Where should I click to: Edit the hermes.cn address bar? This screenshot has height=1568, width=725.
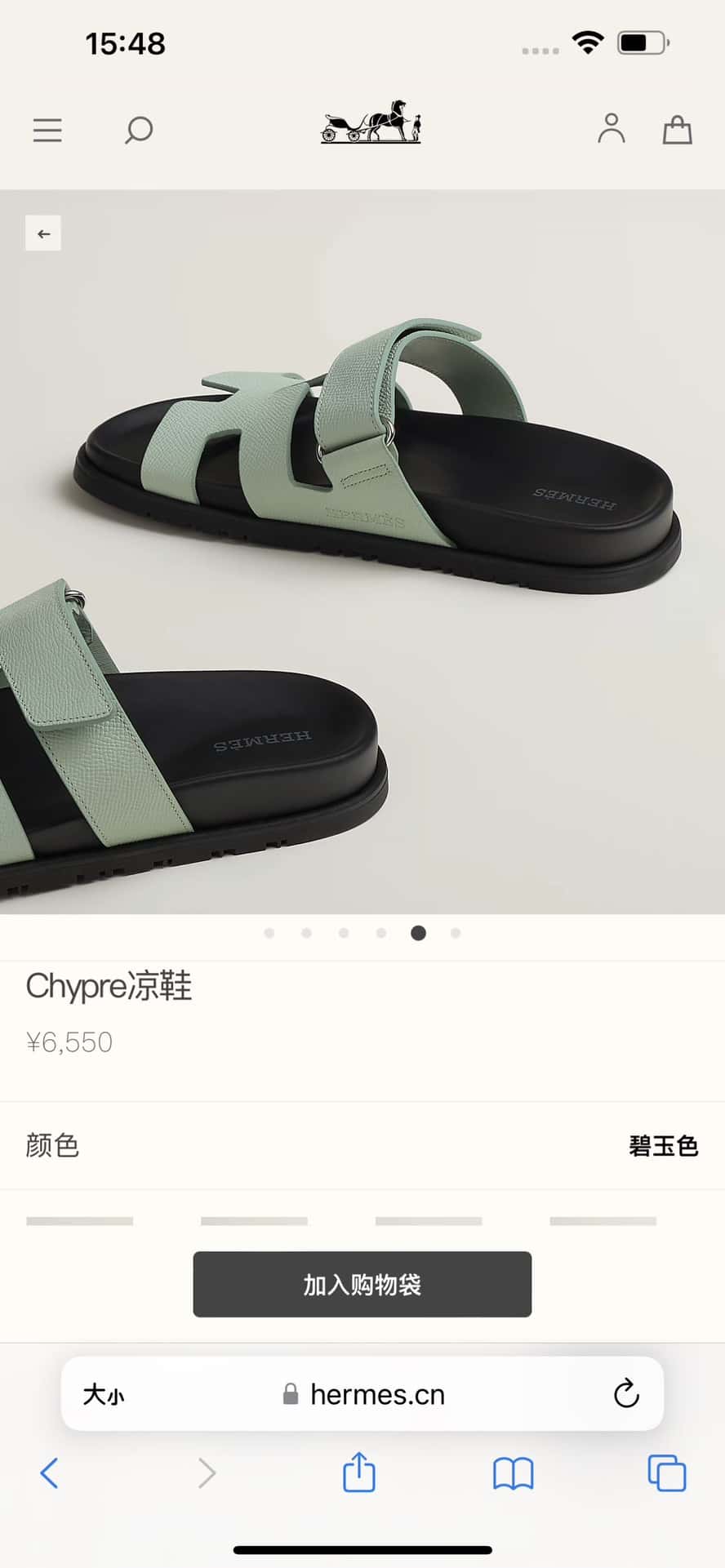point(377,1394)
